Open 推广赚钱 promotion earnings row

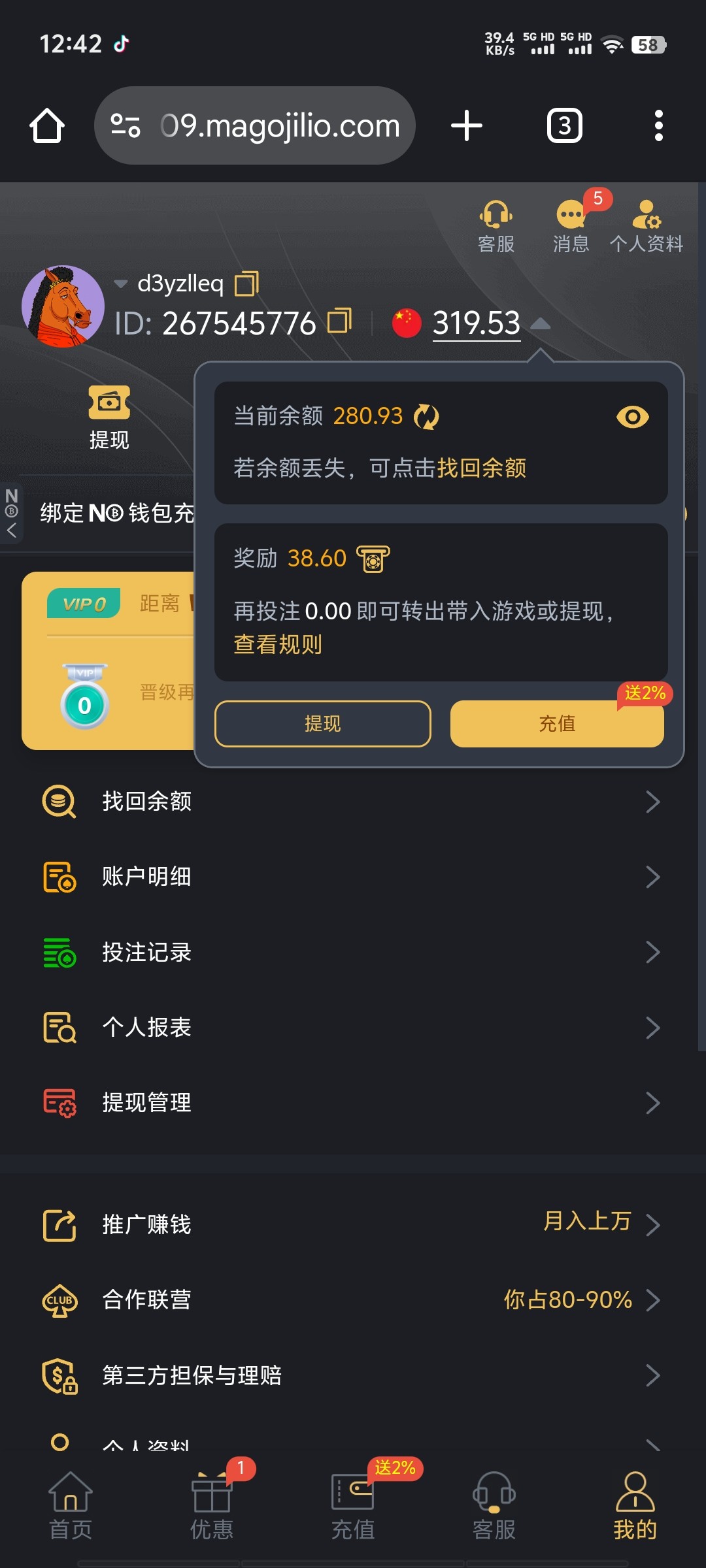[353, 1224]
